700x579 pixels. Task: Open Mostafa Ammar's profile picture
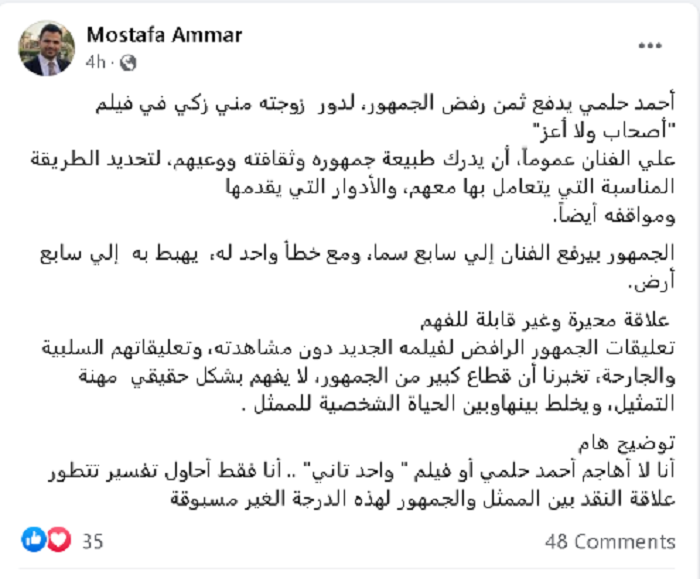click(x=47, y=48)
